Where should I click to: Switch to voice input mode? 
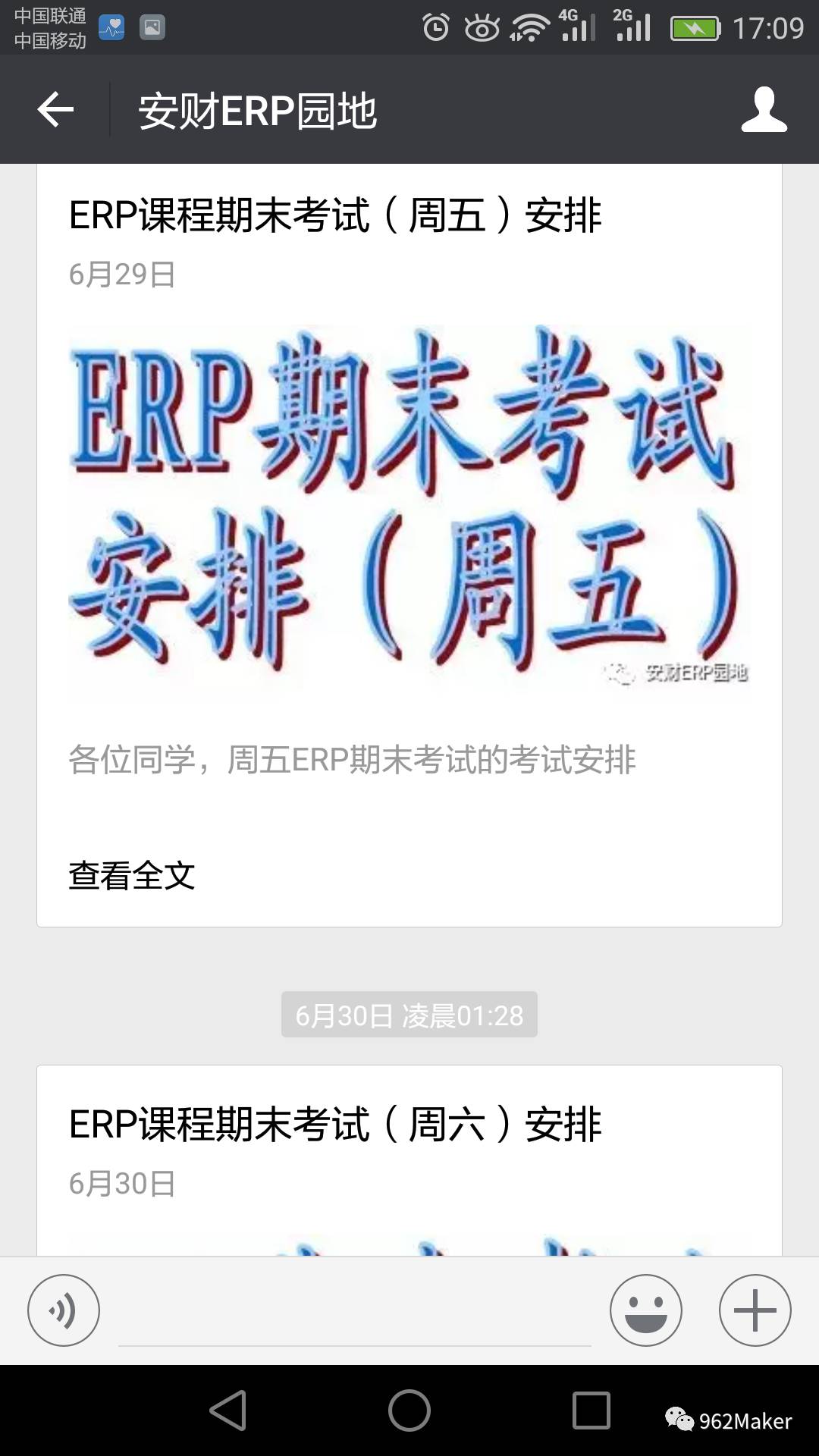coord(64,1310)
